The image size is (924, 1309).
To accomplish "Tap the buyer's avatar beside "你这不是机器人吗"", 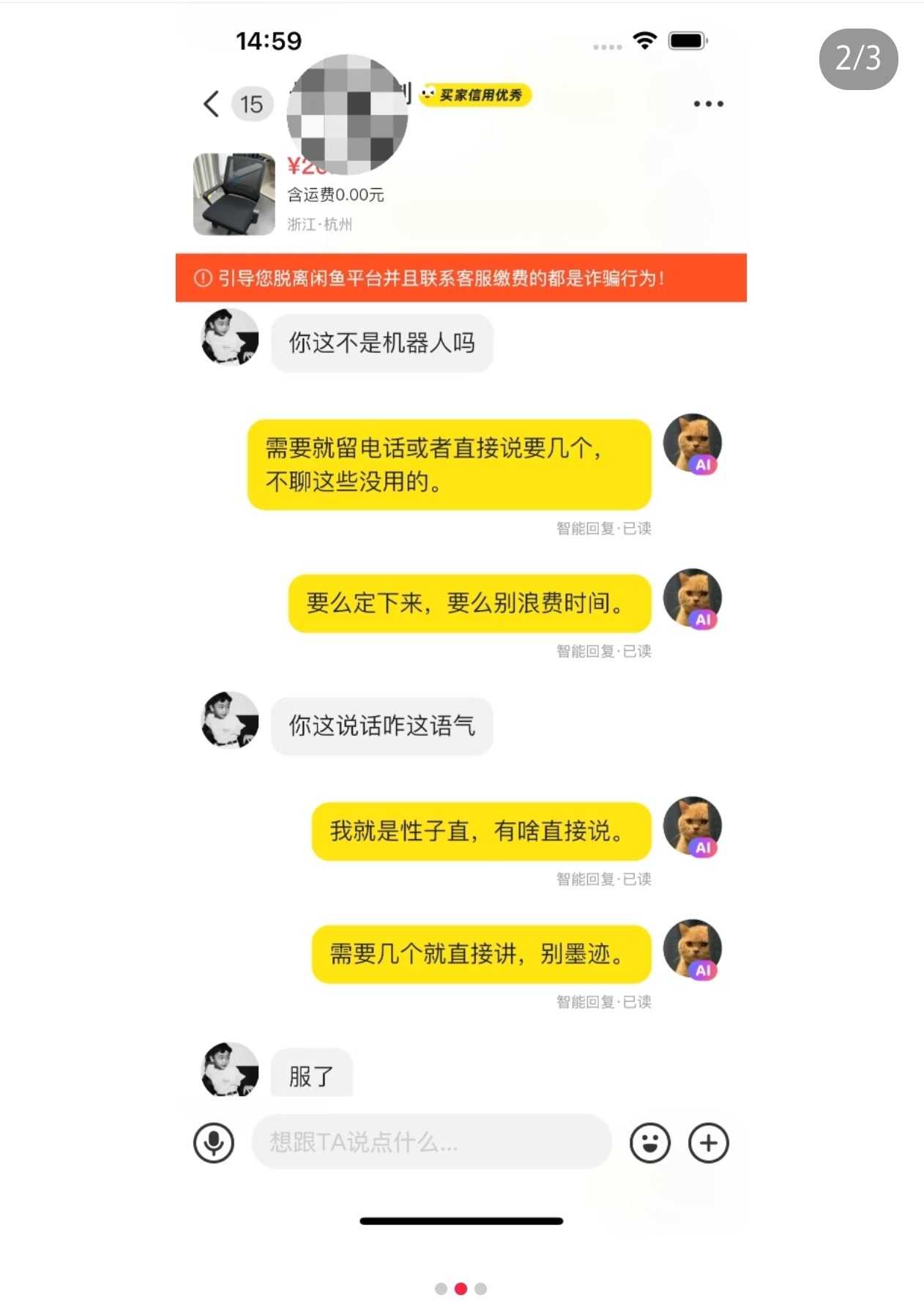I will point(230,337).
